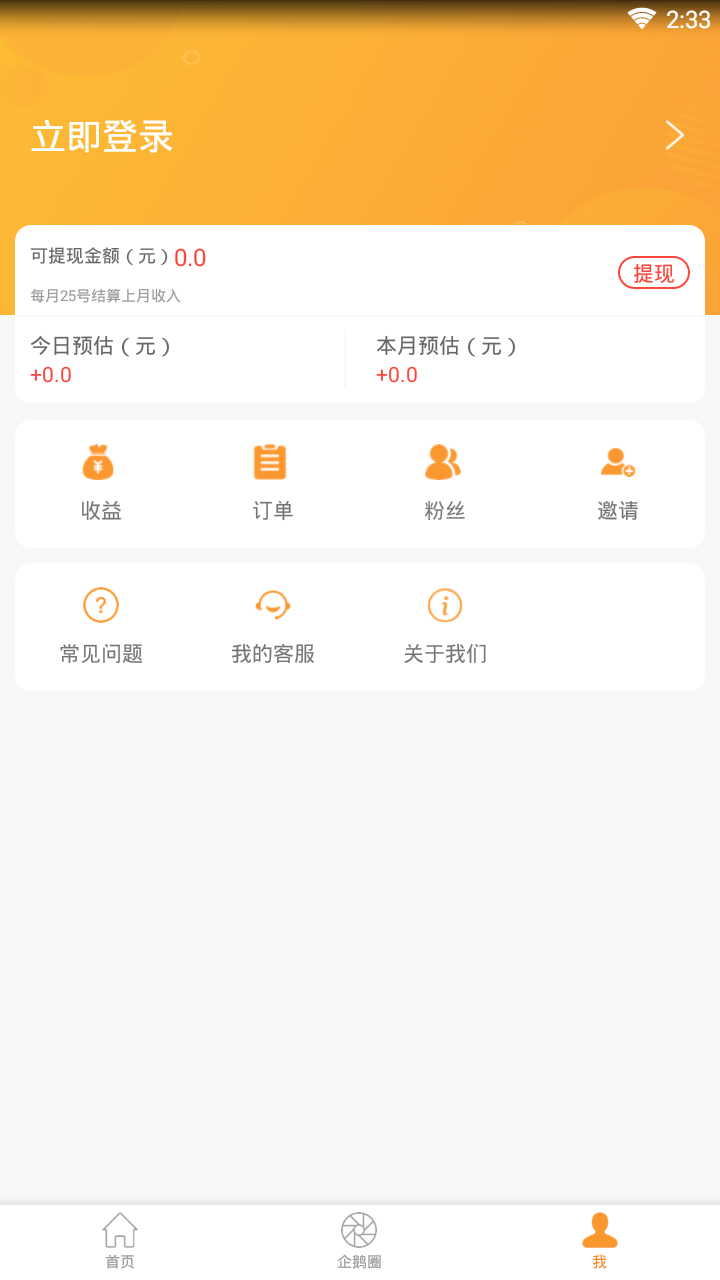This screenshot has height=1280, width=720.
Task: Expand the login section via right arrow
Action: click(x=674, y=135)
